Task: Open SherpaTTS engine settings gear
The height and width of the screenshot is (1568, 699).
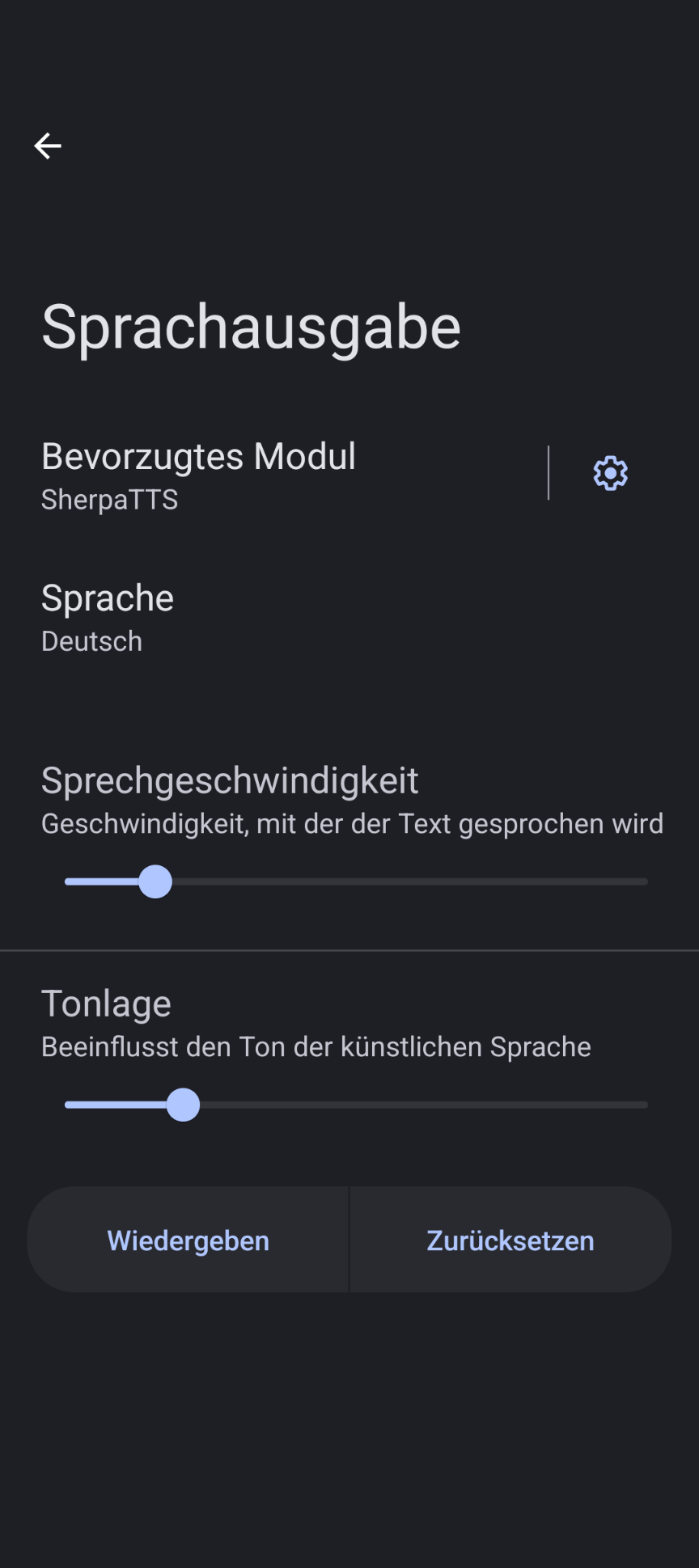Action: 610,473
